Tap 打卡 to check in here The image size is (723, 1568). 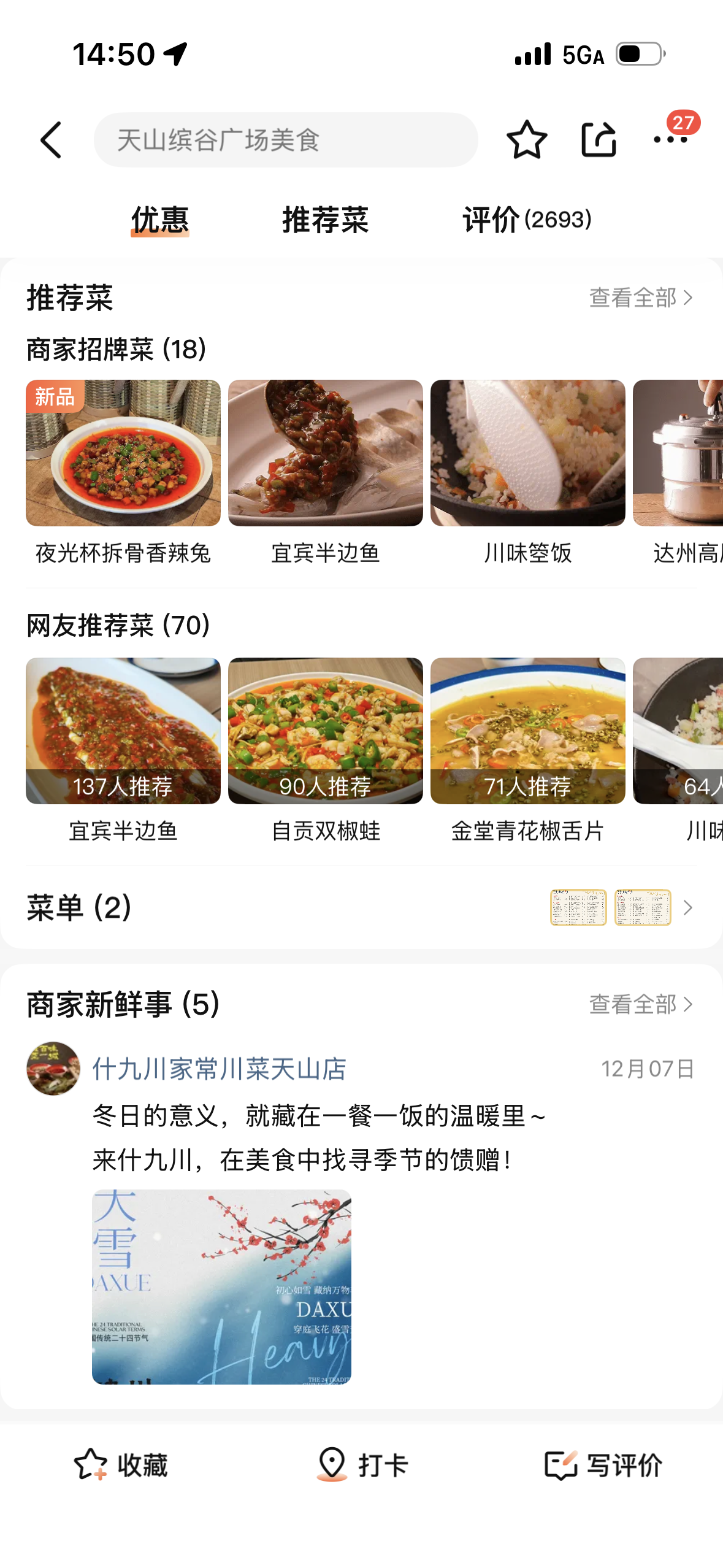(362, 1464)
